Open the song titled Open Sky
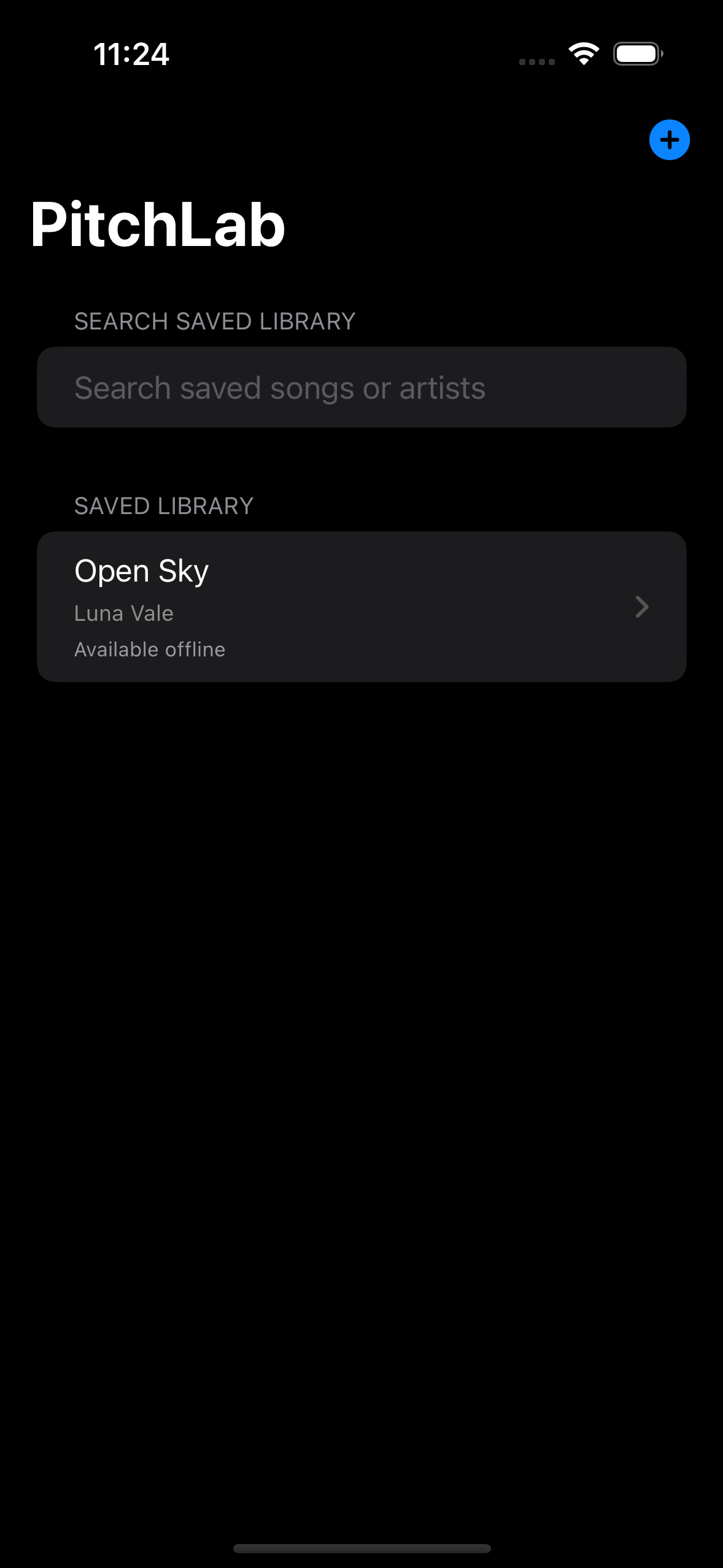The width and height of the screenshot is (723, 1568). pyautogui.click(x=142, y=570)
